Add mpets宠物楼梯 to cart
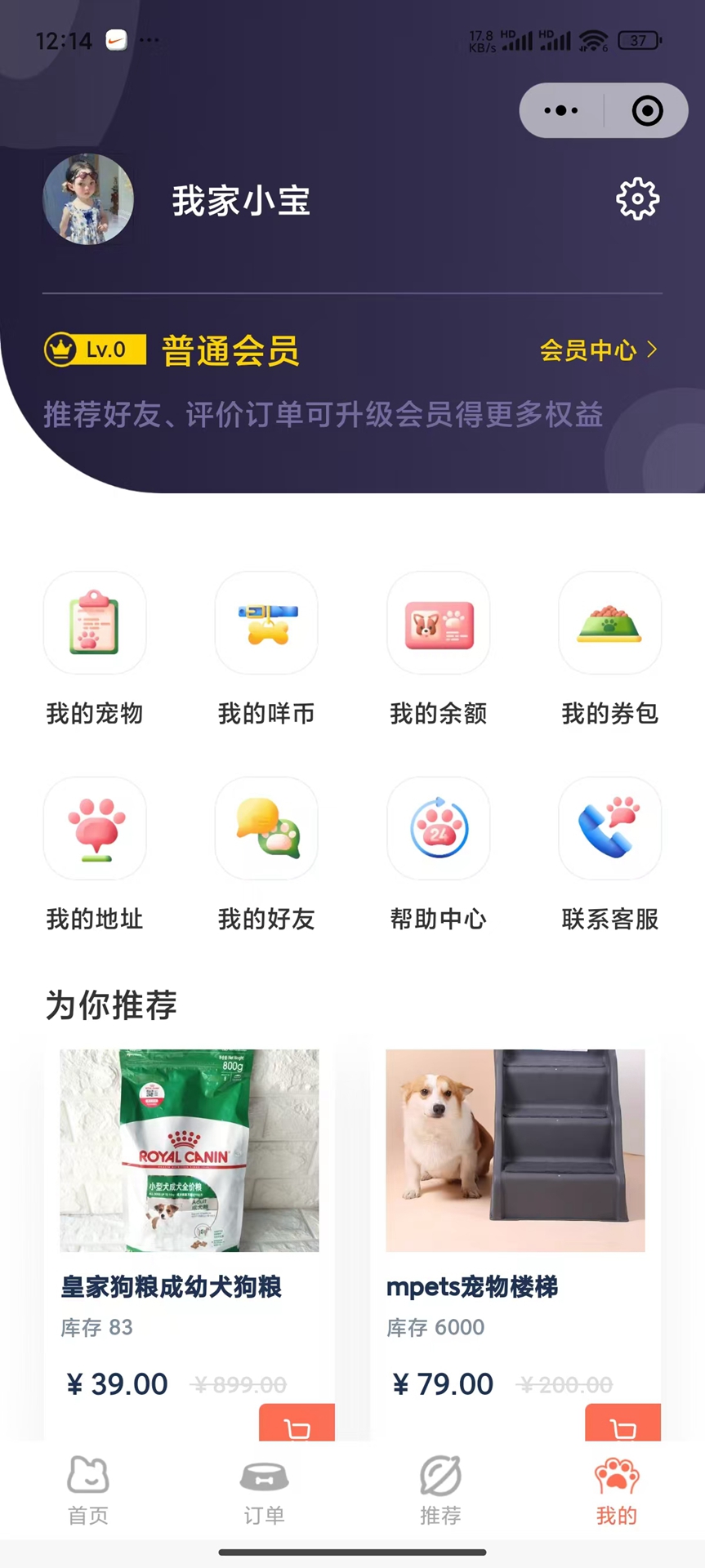This screenshot has height=1568, width=705. (623, 1423)
